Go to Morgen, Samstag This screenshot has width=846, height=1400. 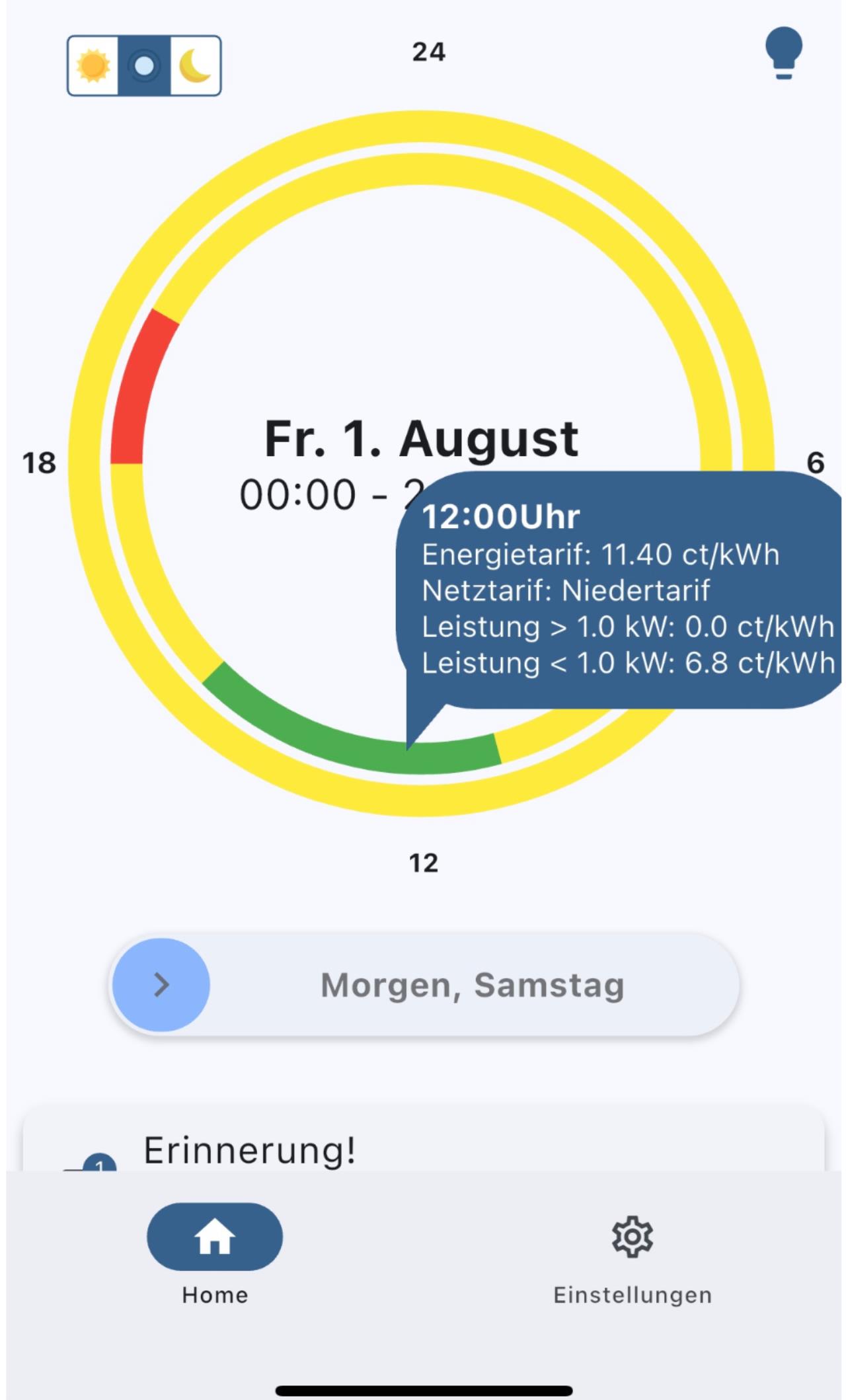424,985
